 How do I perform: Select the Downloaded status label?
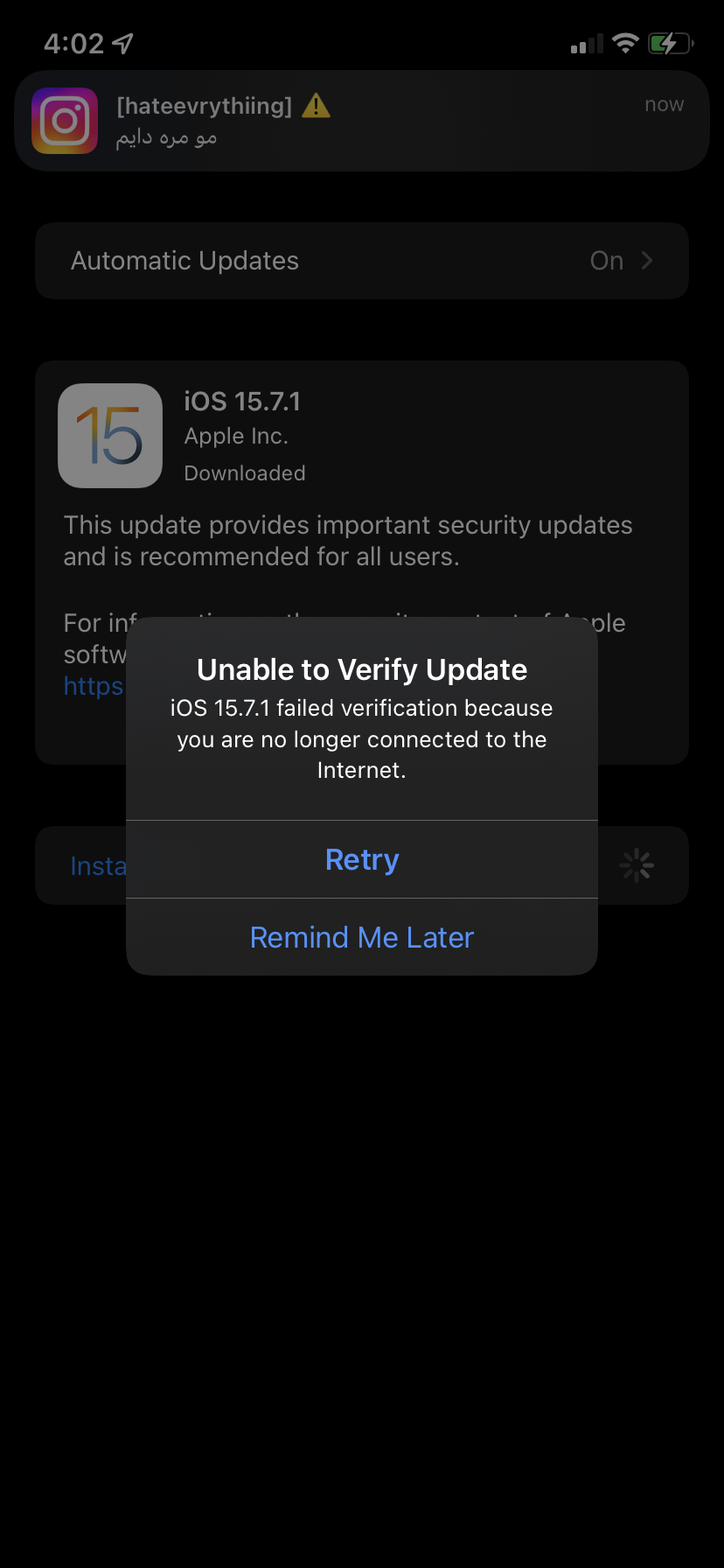point(244,472)
